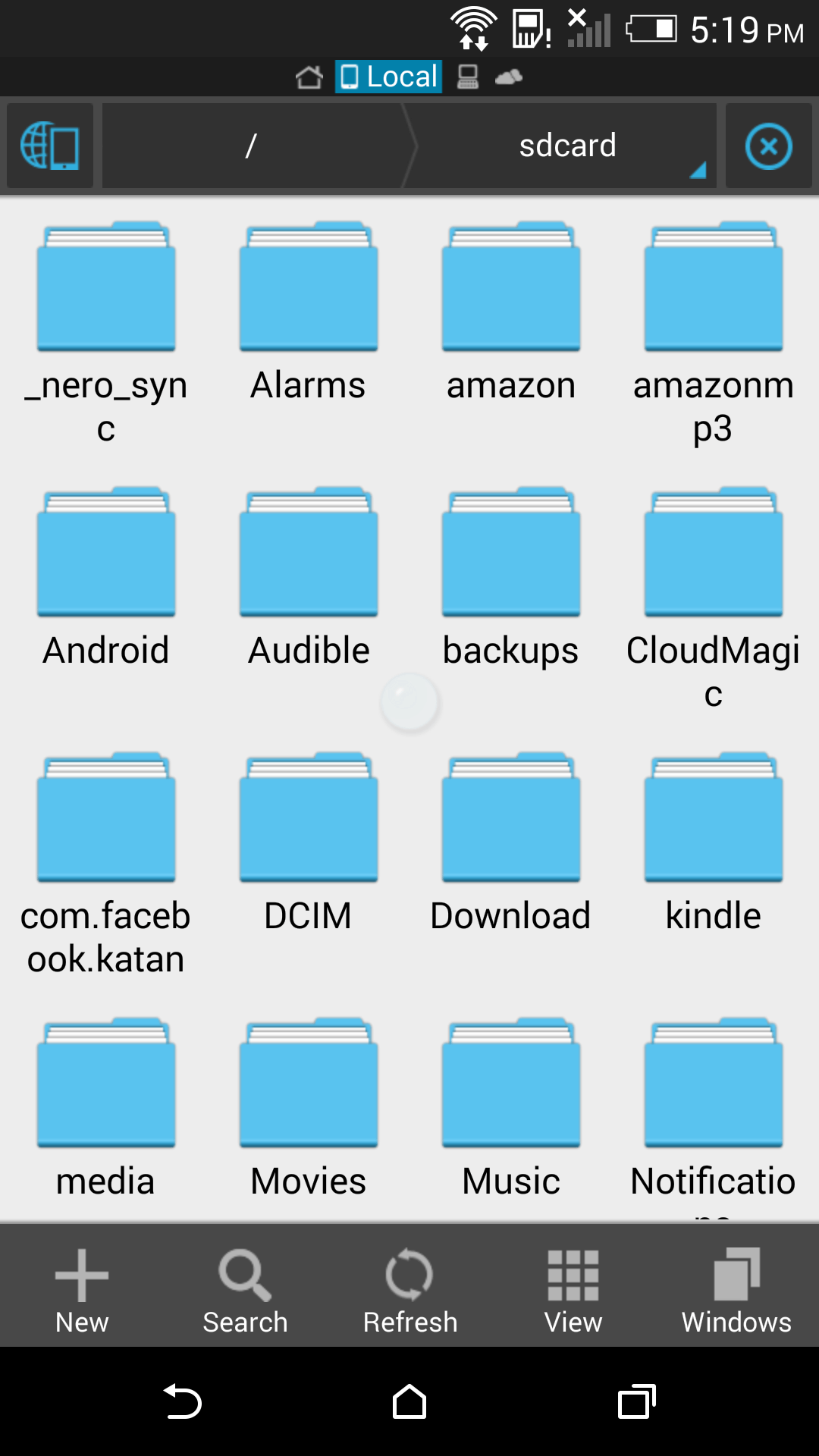Viewport: 819px width, 1456px height.
Task: Create a new item with New
Action: click(x=82, y=1289)
